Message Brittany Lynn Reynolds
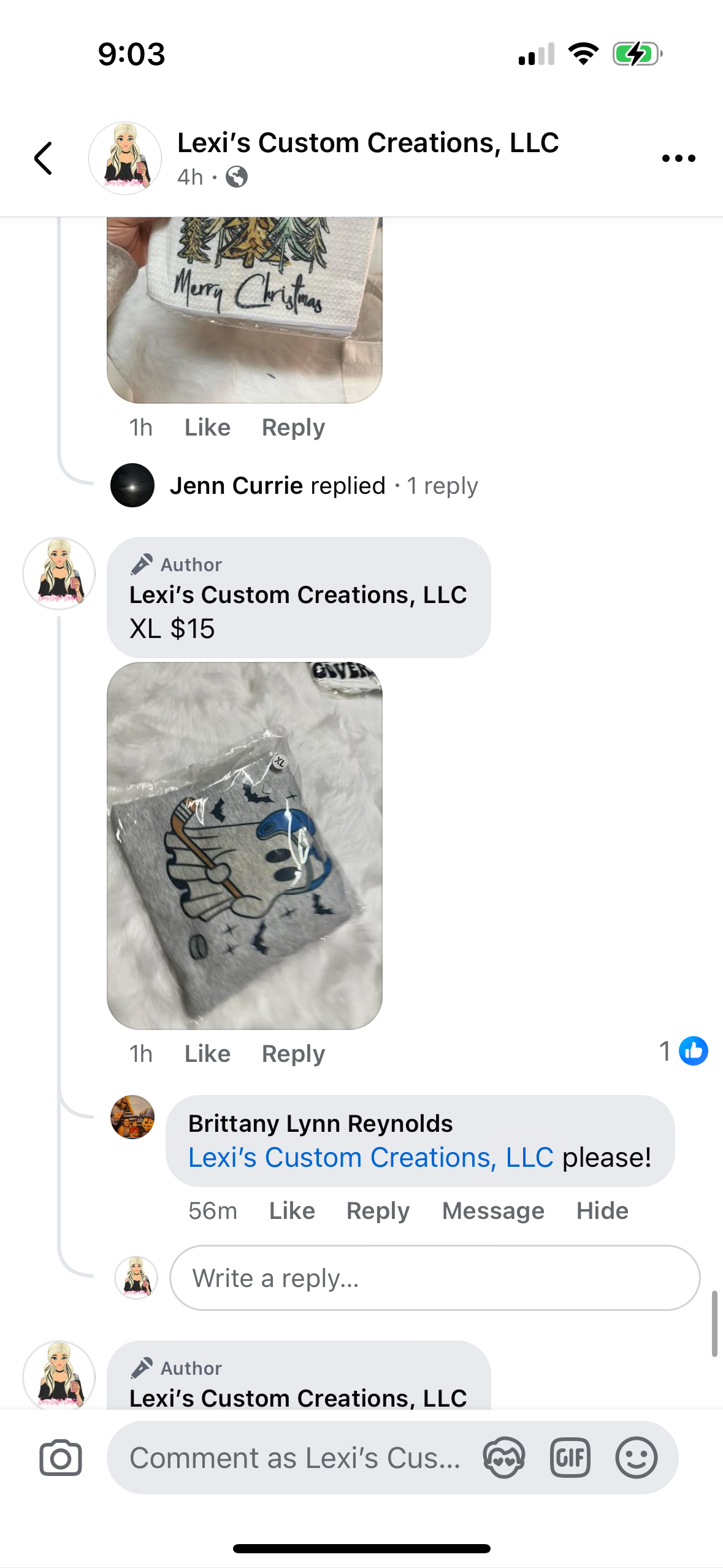 coord(493,1211)
